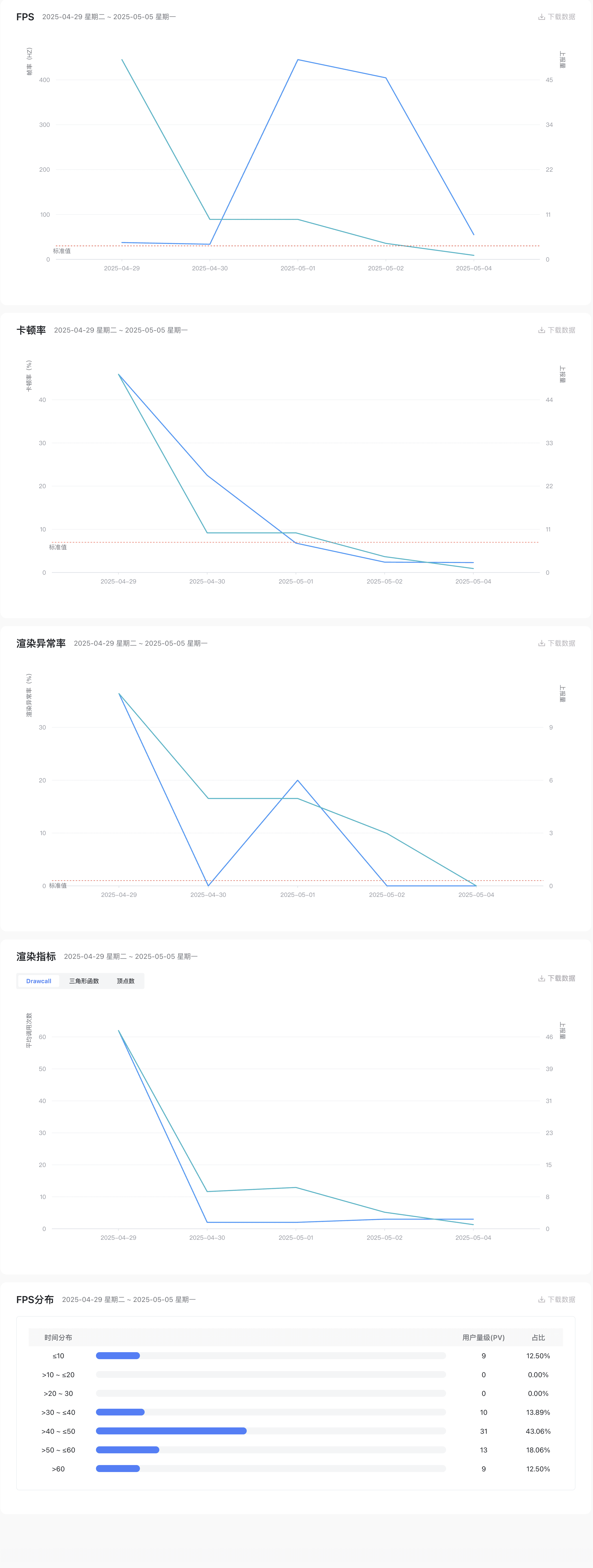Switch to the 三角形函数 tab
The height and width of the screenshot is (1568, 593).
click(x=84, y=981)
